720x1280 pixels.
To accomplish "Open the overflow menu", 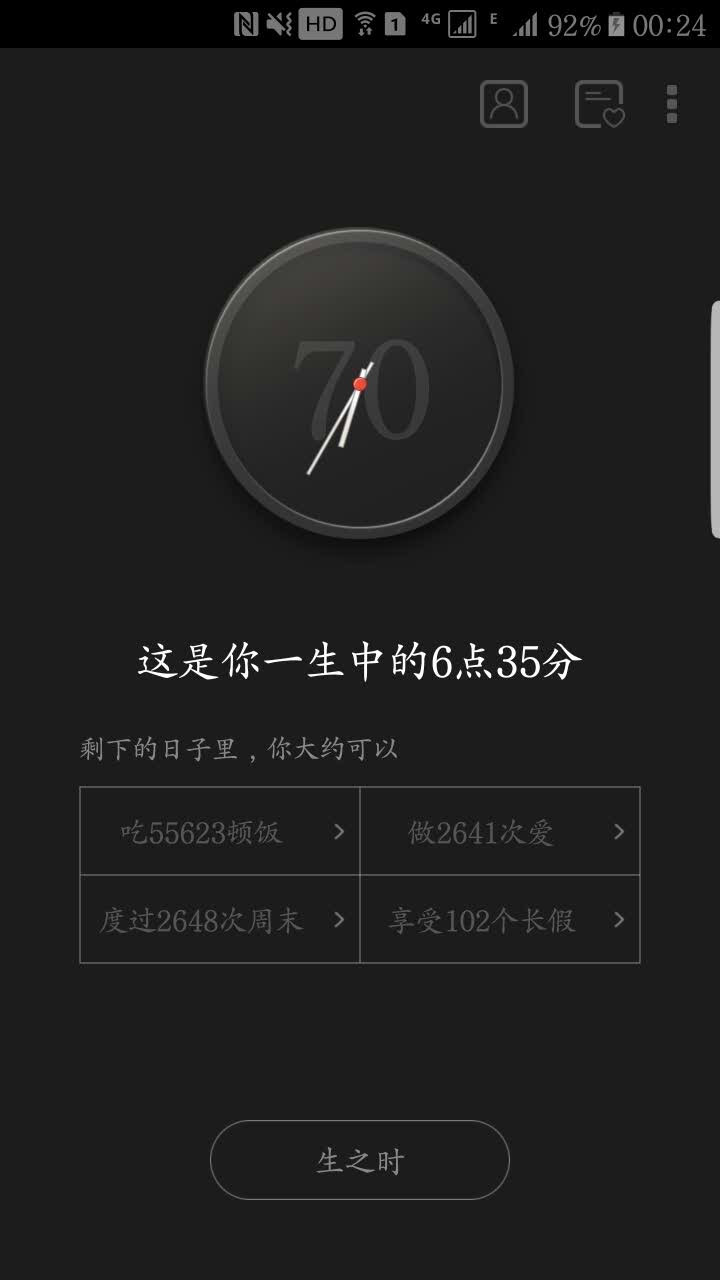I will tap(672, 104).
